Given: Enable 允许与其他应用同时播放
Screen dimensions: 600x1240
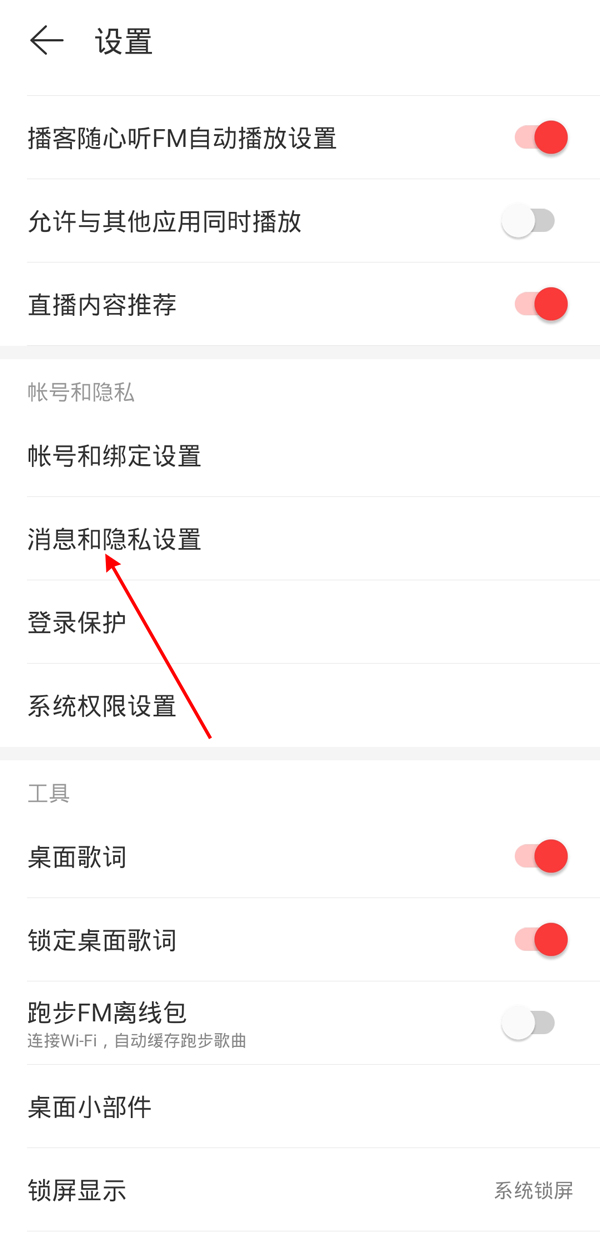Looking at the screenshot, I should point(528,221).
